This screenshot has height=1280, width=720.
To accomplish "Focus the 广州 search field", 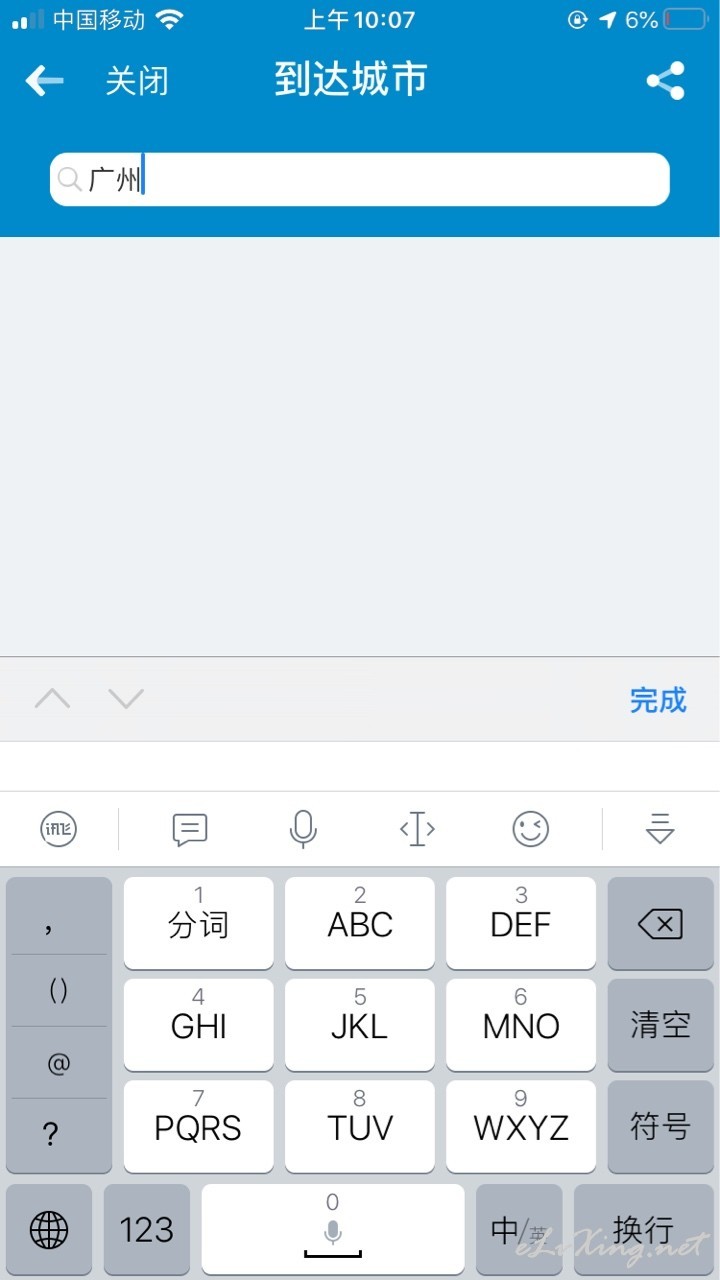I will 360,180.
